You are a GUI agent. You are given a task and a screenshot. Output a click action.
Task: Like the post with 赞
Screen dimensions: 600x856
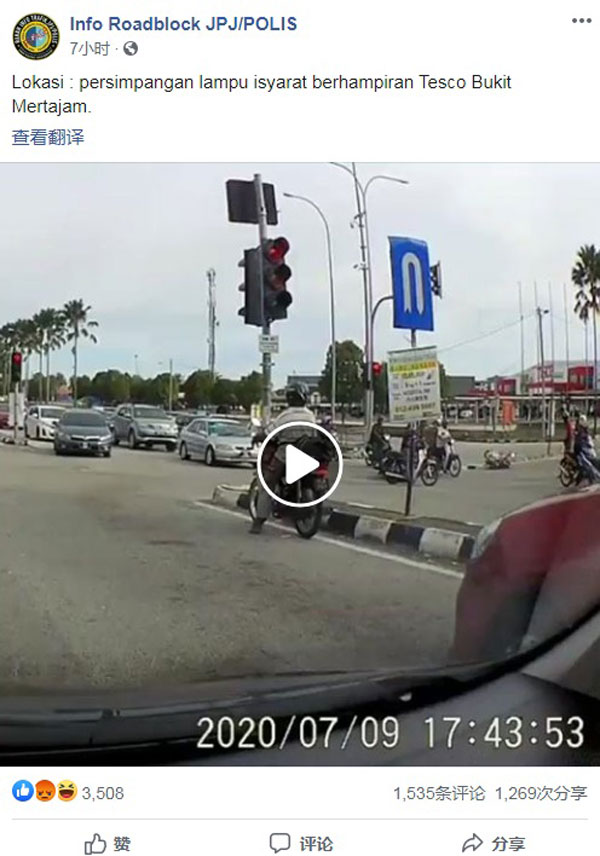click(x=108, y=843)
